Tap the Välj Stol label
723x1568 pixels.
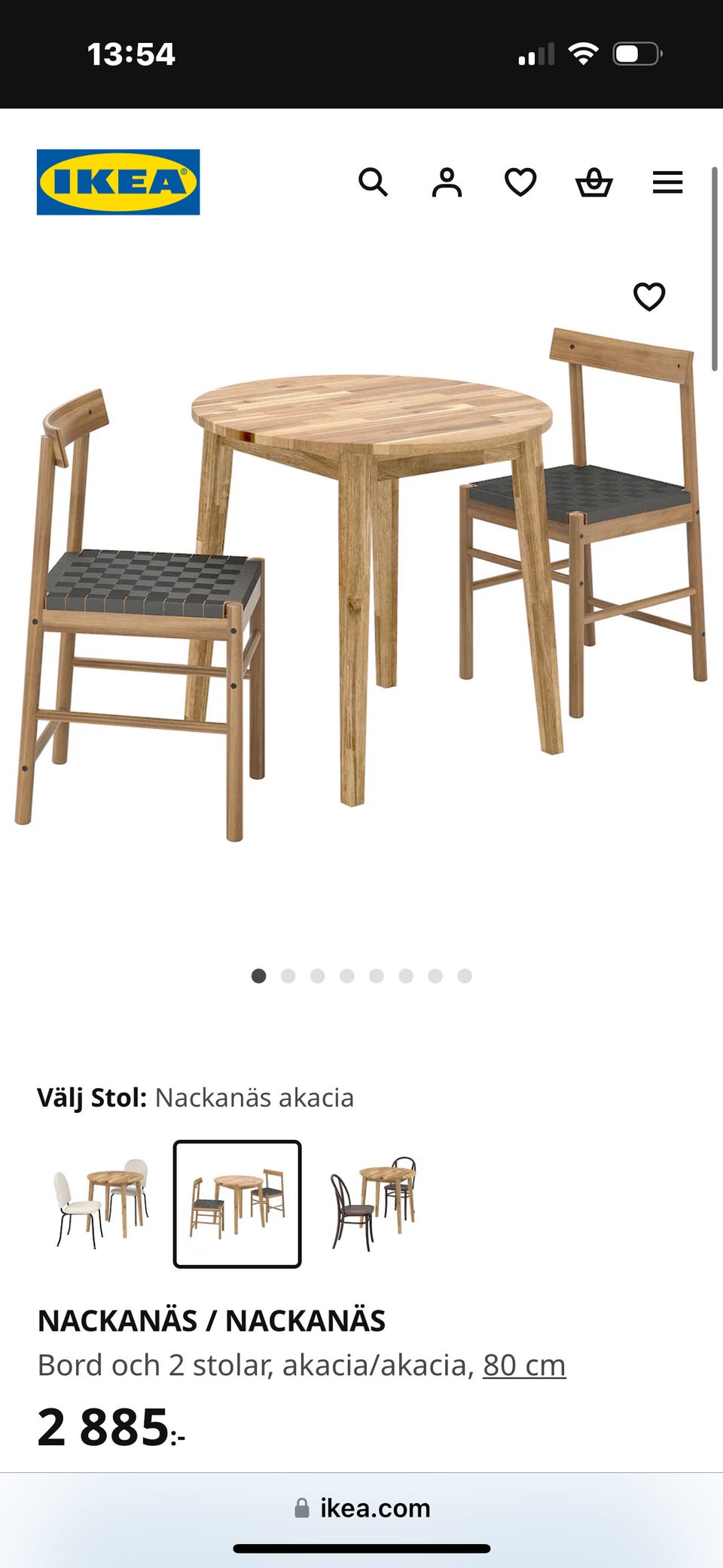click(92, 1097)
